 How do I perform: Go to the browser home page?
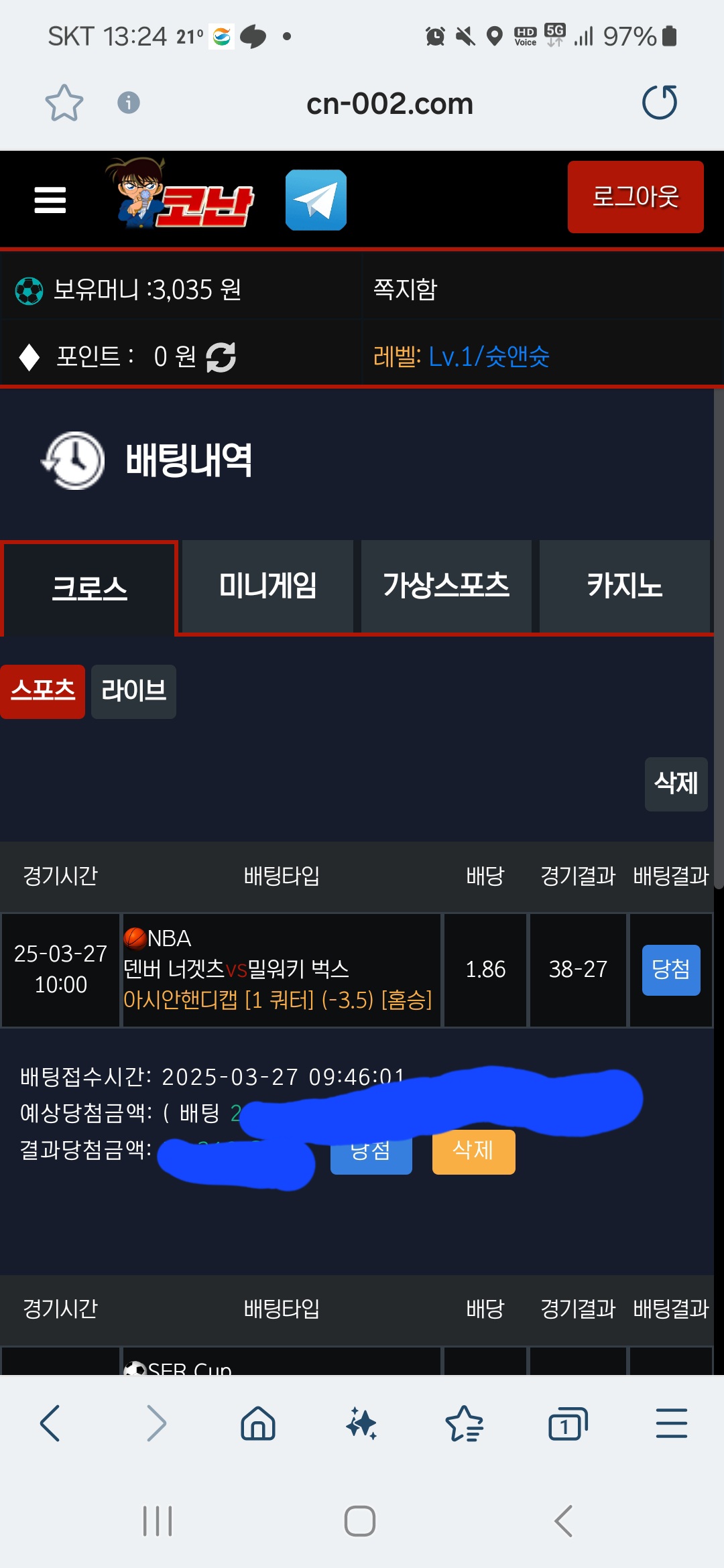point(258,1423)
